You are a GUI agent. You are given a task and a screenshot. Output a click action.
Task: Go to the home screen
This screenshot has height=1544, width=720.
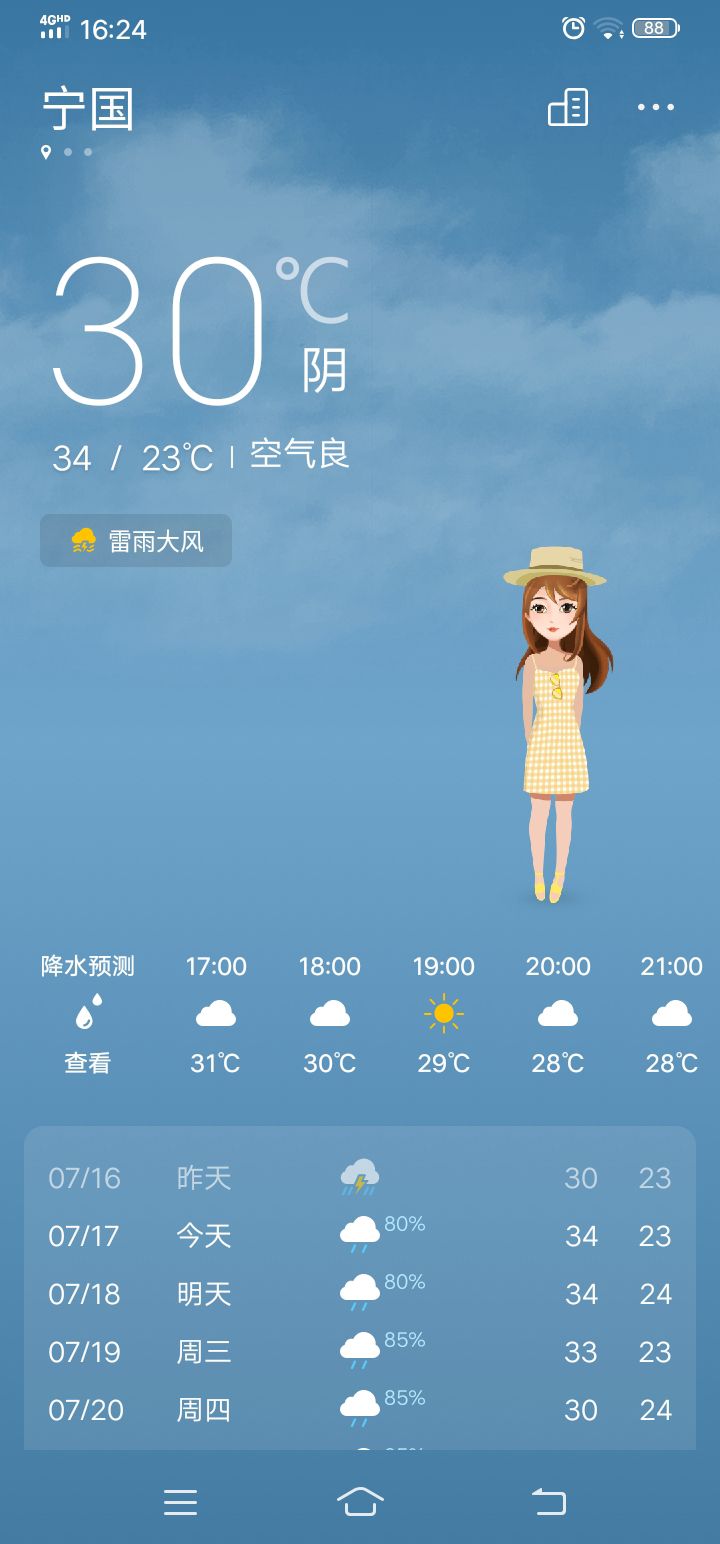360,1501
